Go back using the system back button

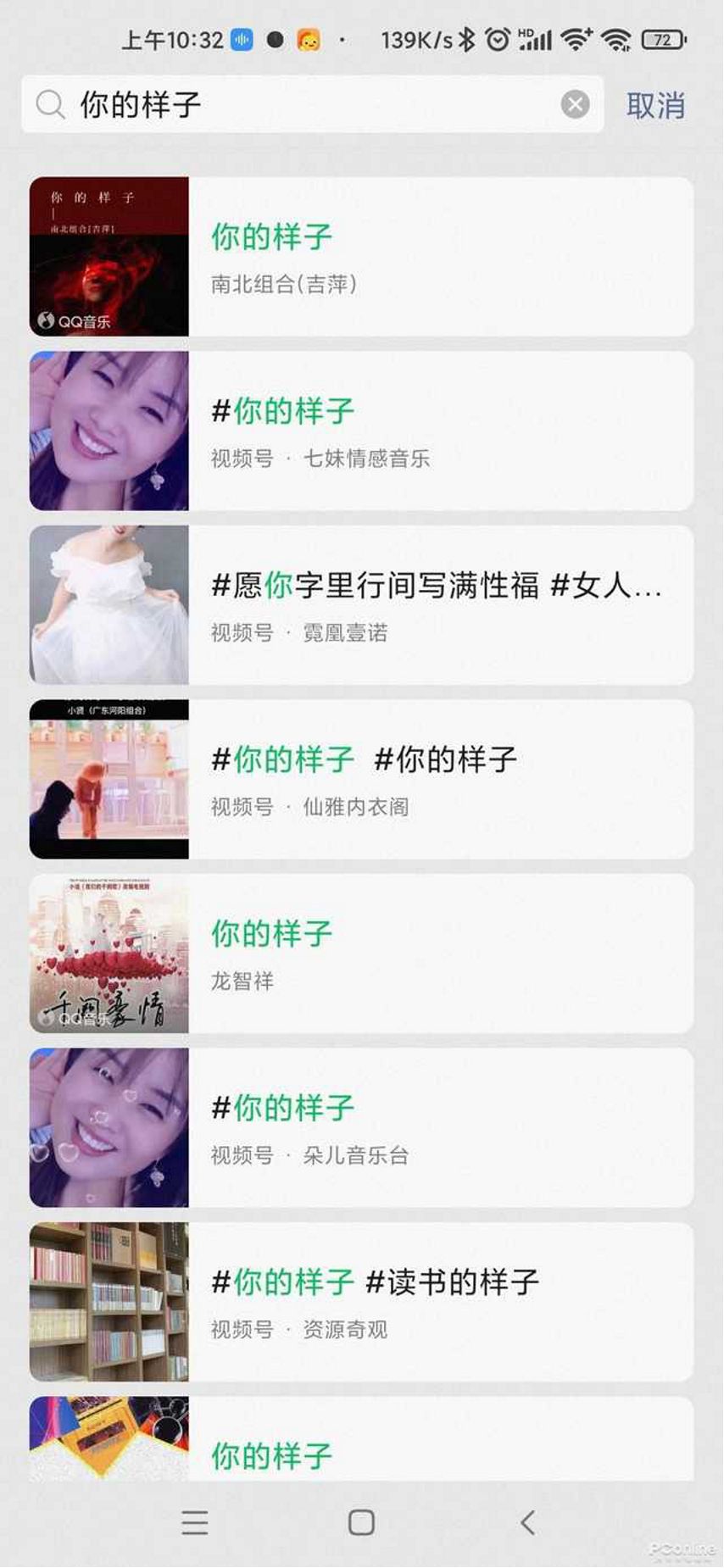click(x=527, y=1522)
